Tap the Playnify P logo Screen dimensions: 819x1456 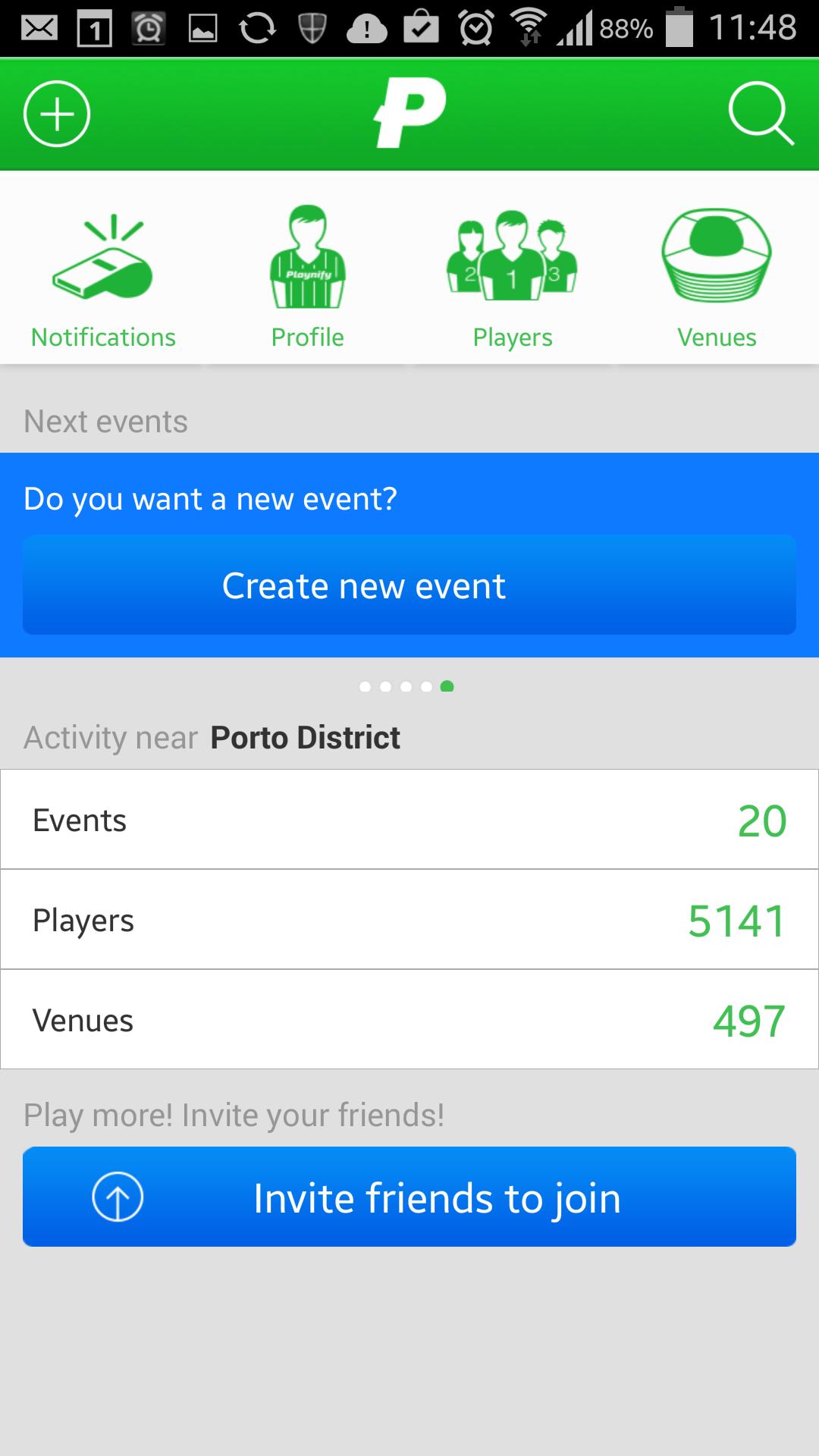pos(408,112)
